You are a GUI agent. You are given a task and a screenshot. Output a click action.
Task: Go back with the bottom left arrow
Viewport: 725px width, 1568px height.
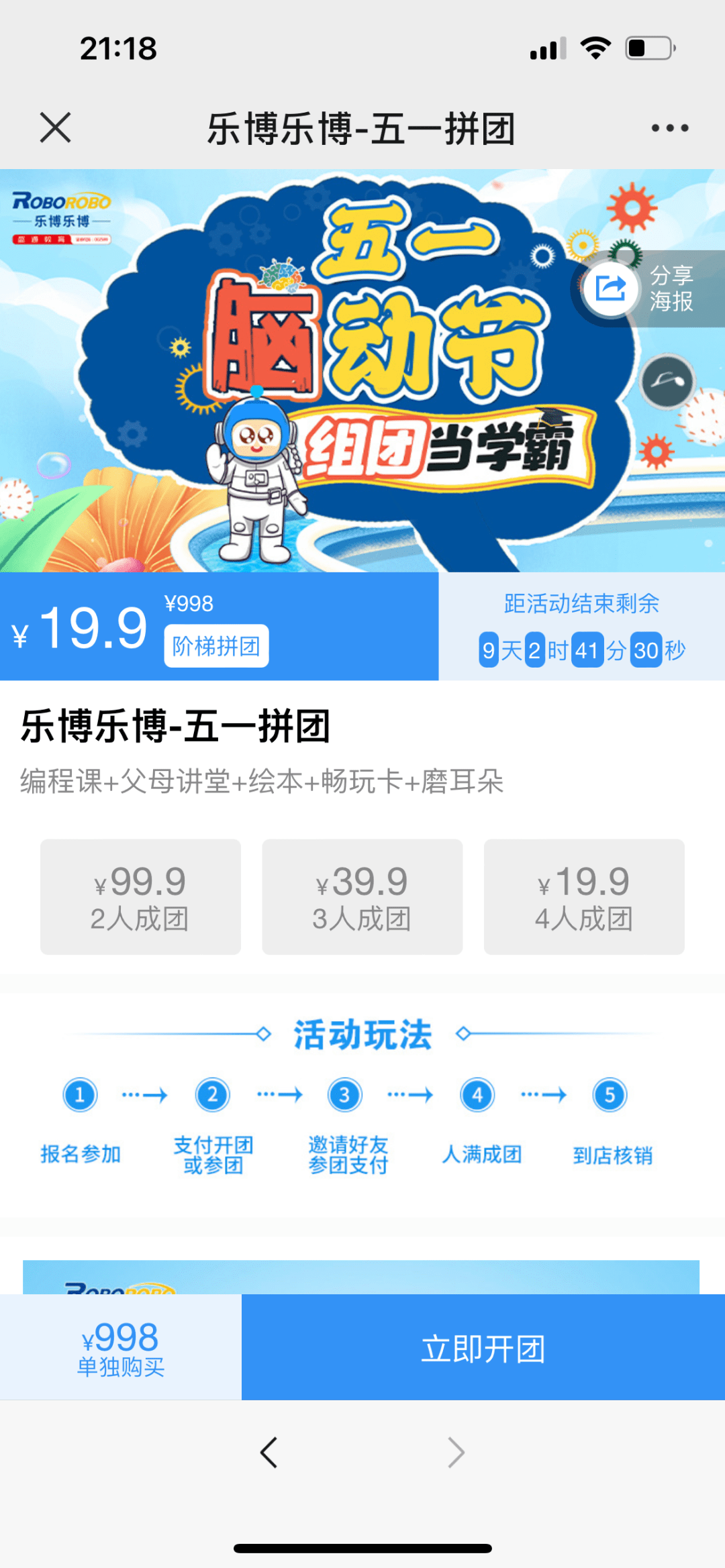pos(269,1453)
